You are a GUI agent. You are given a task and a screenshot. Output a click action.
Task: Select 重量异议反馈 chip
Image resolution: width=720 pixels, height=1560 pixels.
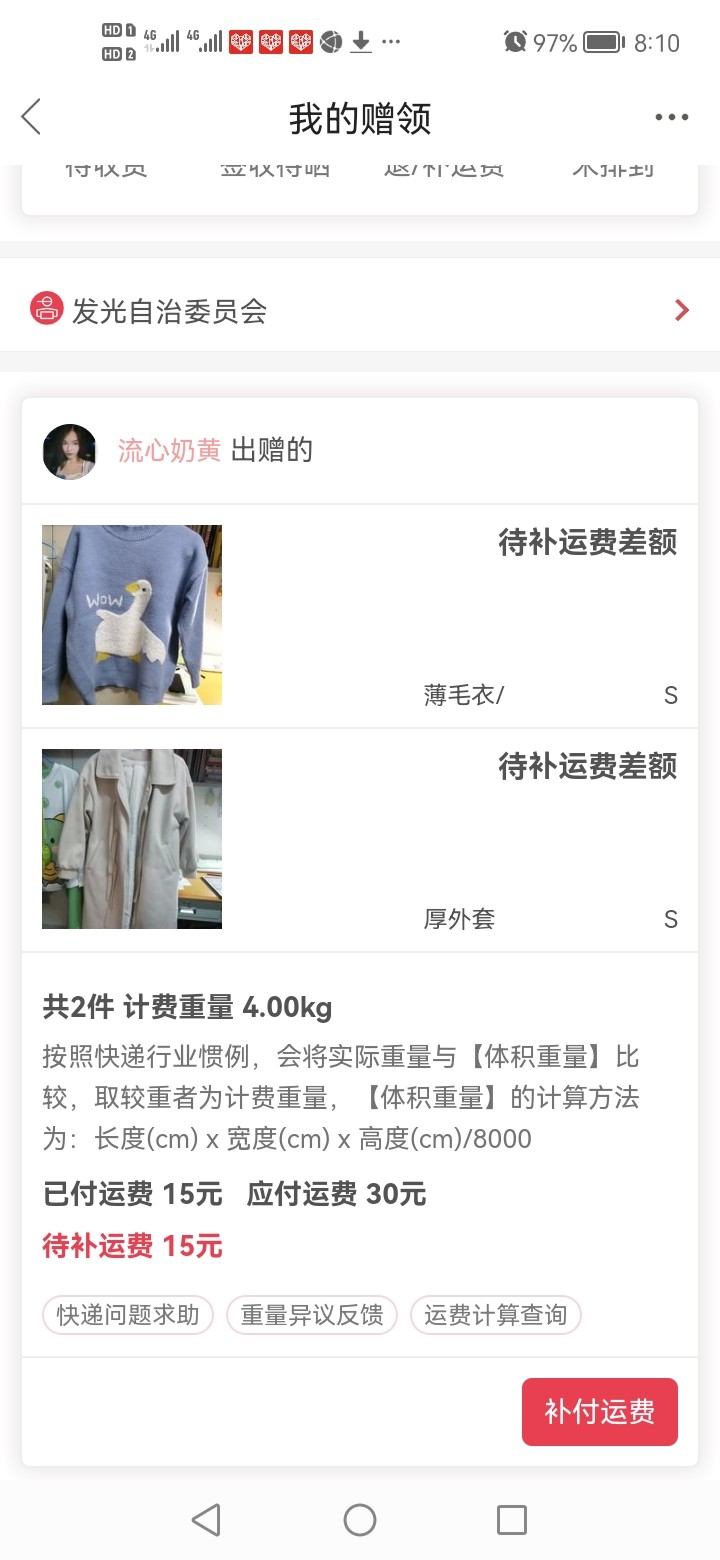click(312, 1315)
